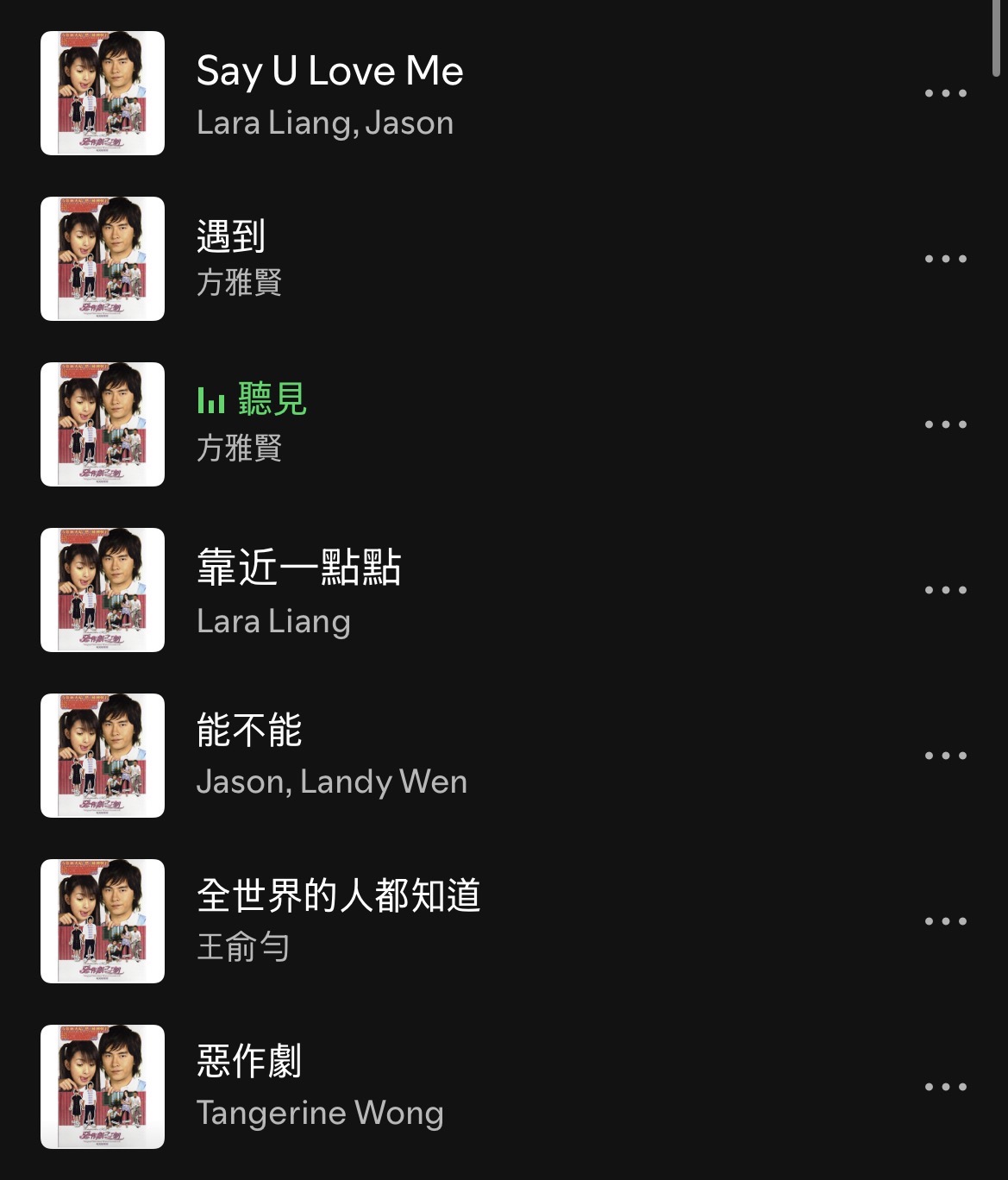Open more options for 全世界的人都知道
Screen dimensions: 1008x1180
pyautogui.click(x=945, y=921)
